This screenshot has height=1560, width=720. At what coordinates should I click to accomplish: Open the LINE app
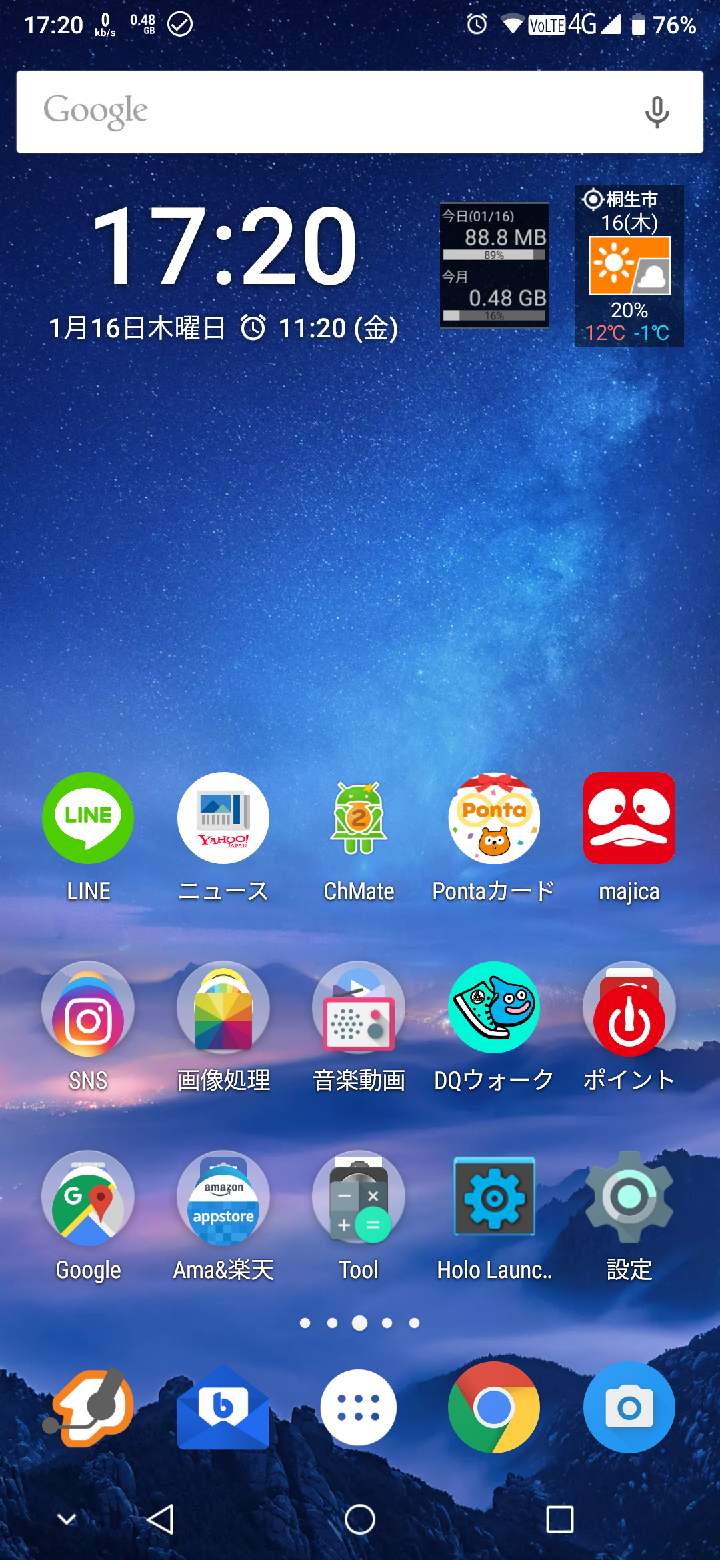[x=88, y=818]
